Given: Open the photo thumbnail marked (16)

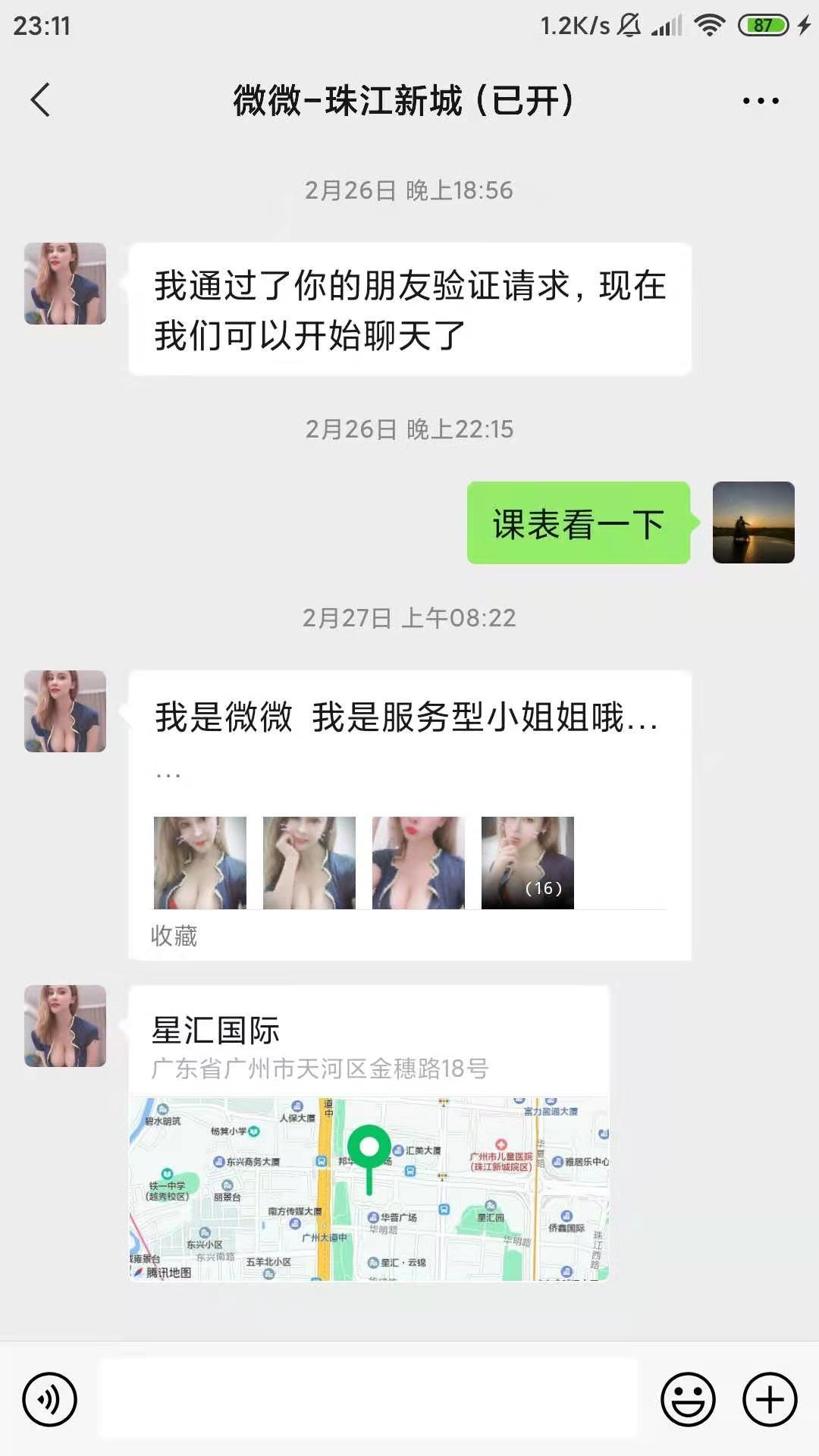Looking at the screenshot, I should [529, 861].
